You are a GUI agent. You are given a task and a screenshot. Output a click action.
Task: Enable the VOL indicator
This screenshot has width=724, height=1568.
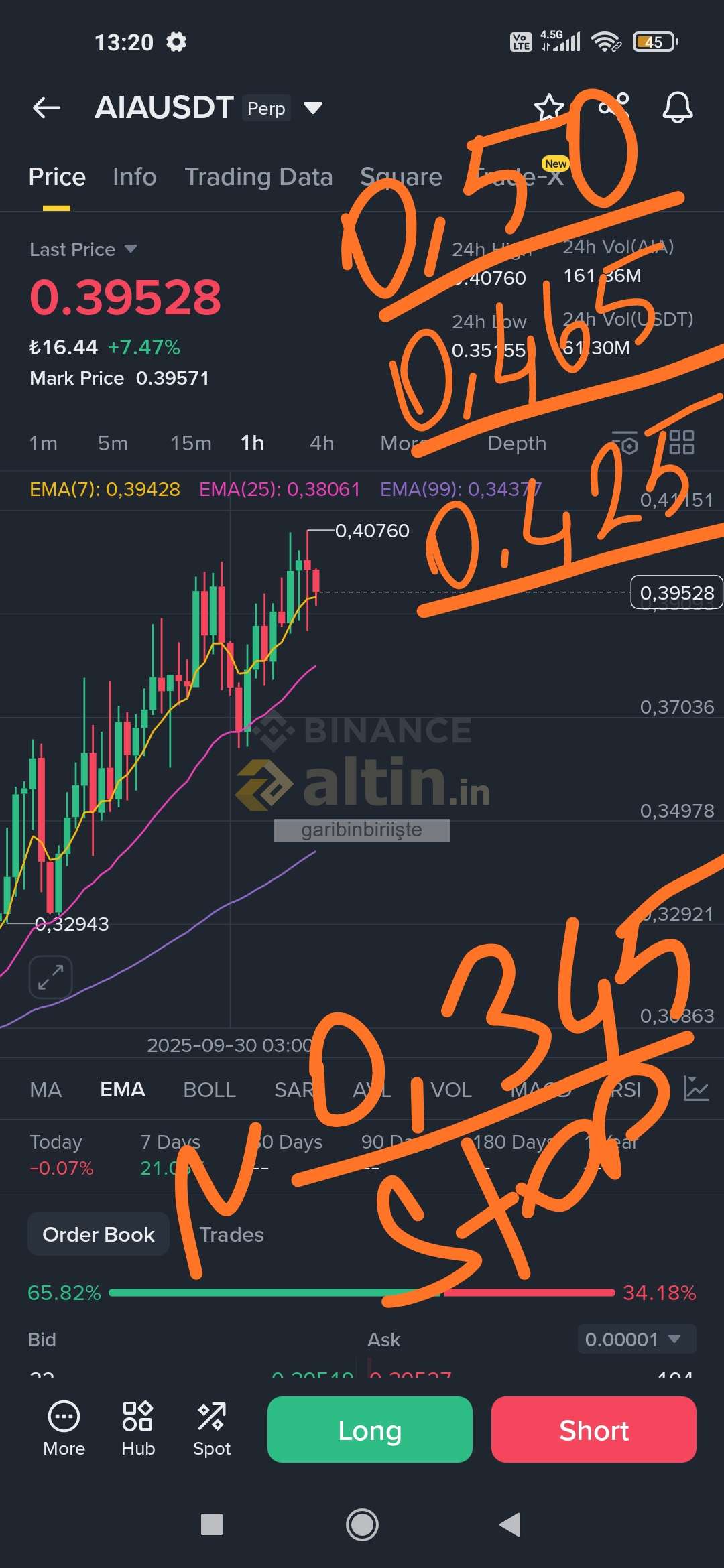pyautogui.click(x=451, y=1090)
